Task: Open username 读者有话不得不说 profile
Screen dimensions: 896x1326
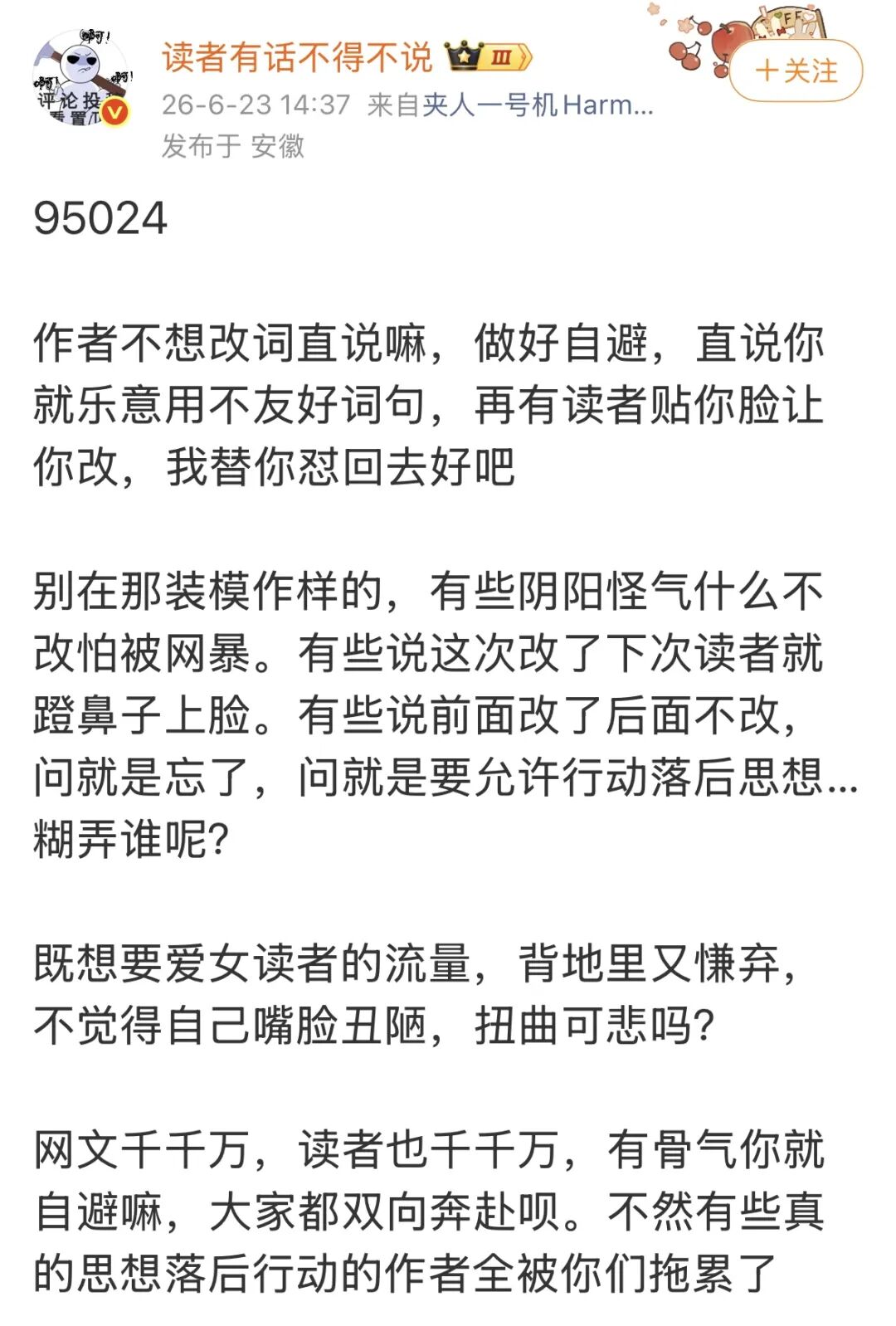Action: point(297,57)
